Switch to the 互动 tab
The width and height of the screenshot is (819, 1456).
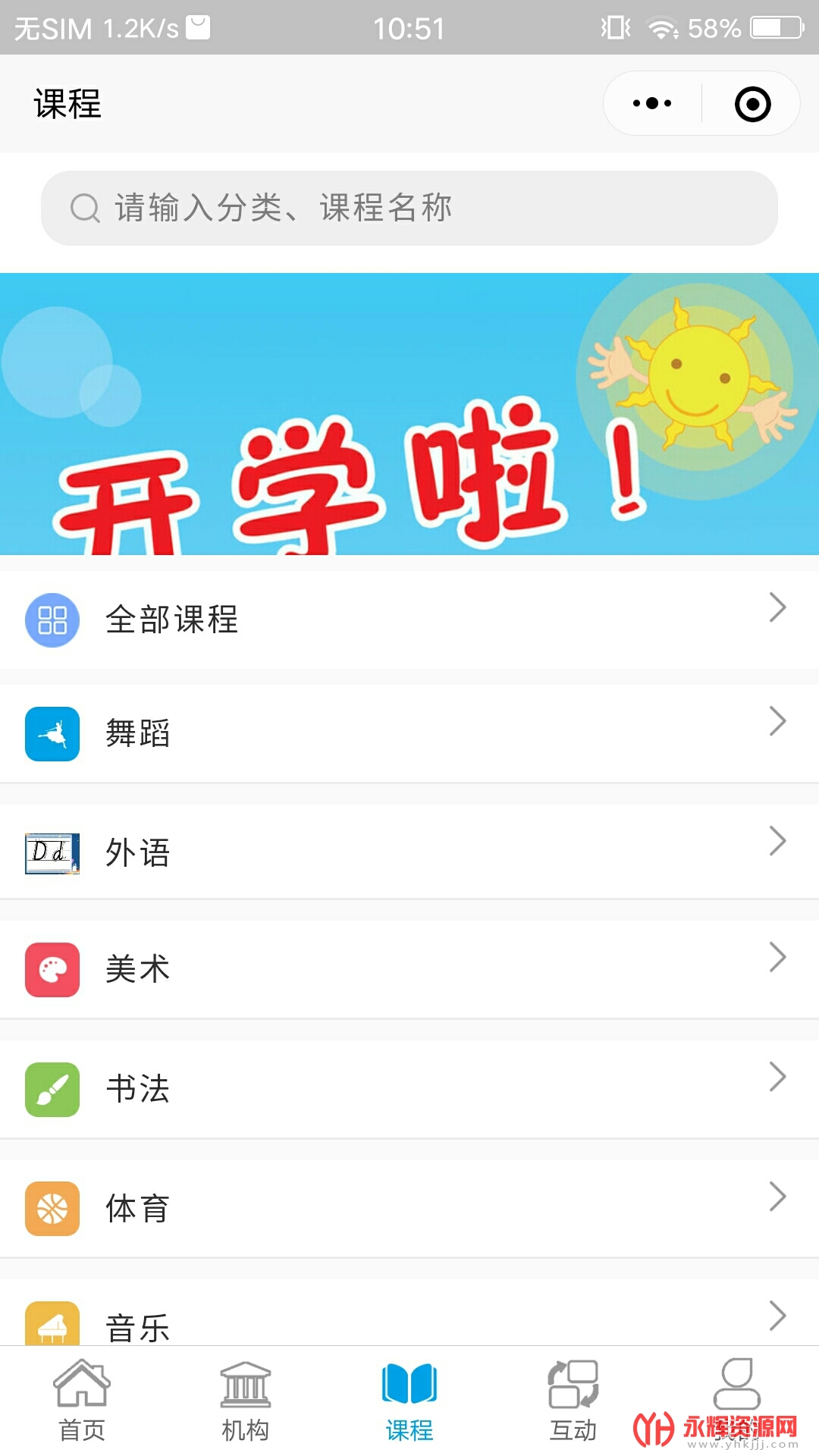pyautogui.click(x=573, y=1401)
